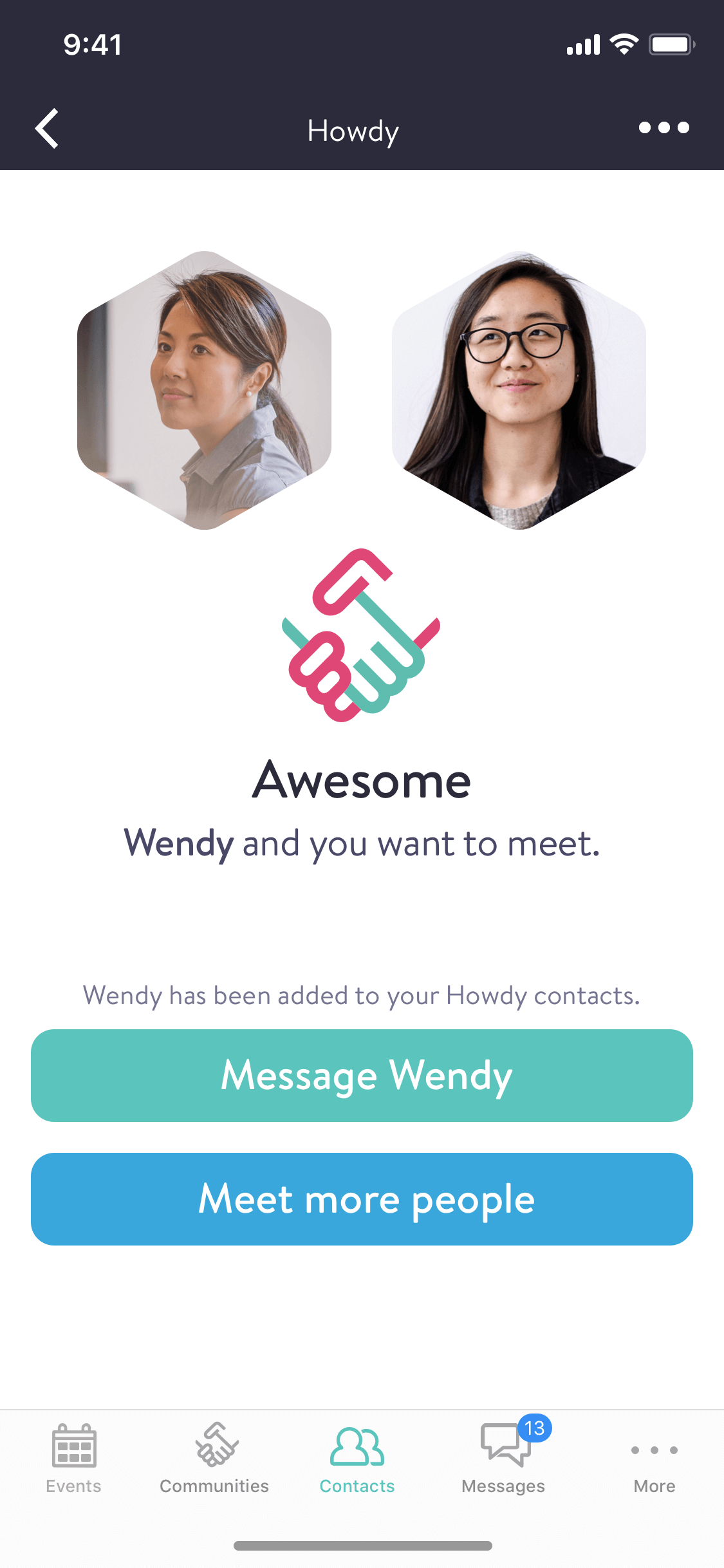724x1568 pixels.
Task: Open the three-dot overflow menu
Action: [664, 128]
